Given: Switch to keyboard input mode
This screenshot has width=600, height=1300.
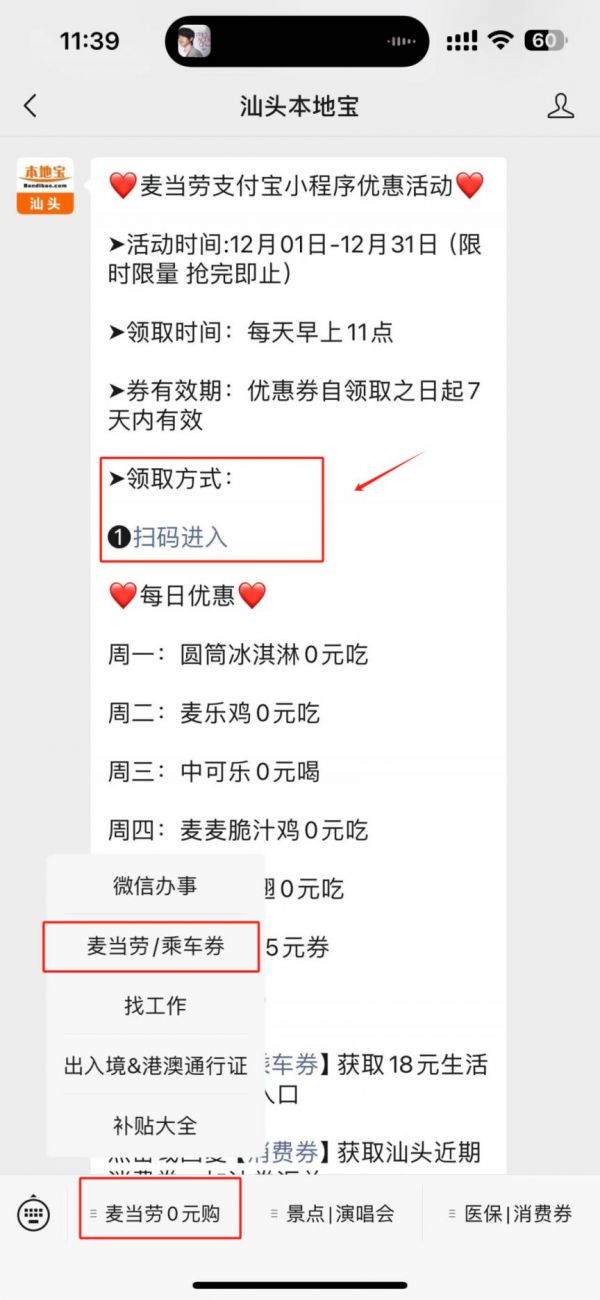Looking at the screenshot, I should [x=33, y=1214].
